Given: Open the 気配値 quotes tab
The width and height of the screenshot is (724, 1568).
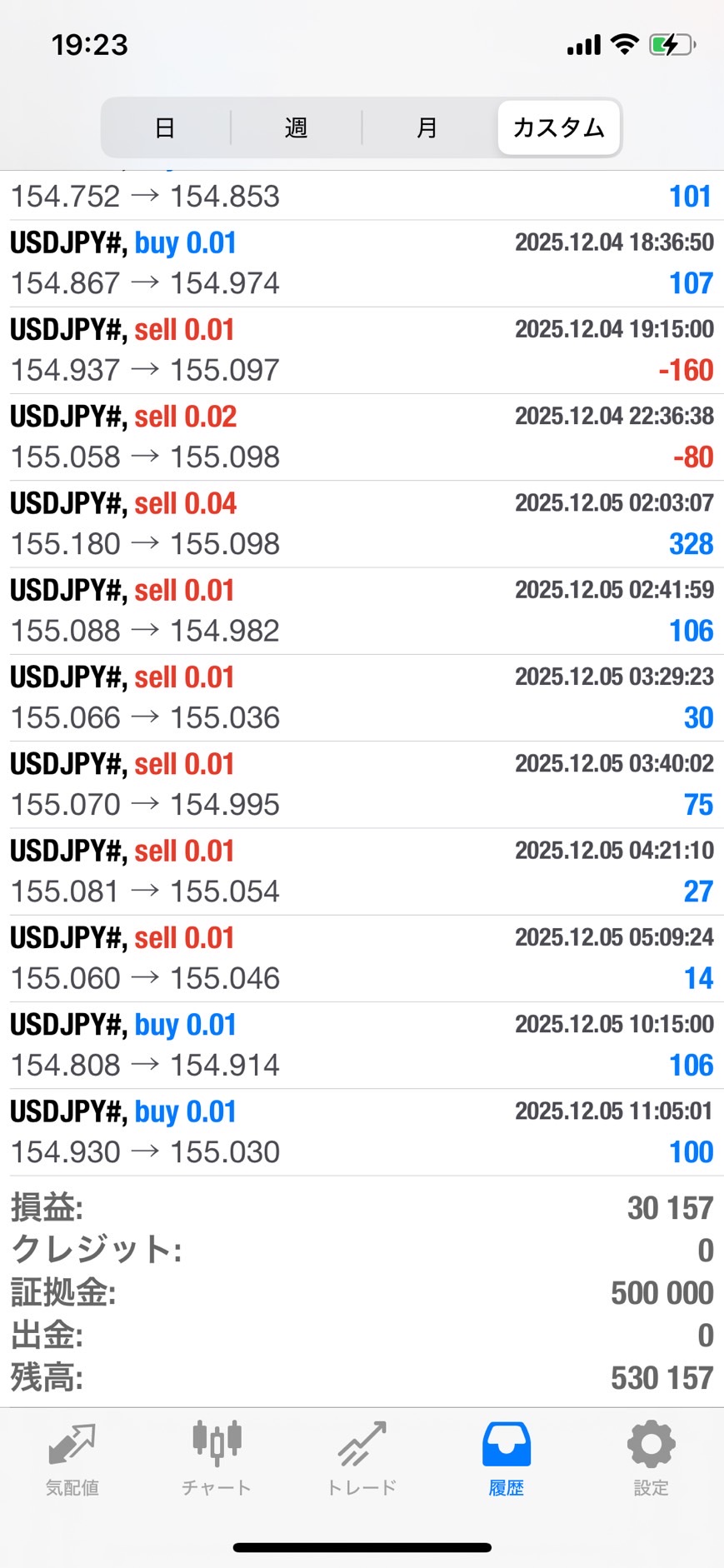Looking at the screenshot, I should pyautogui.click(x=72, y=1460).
